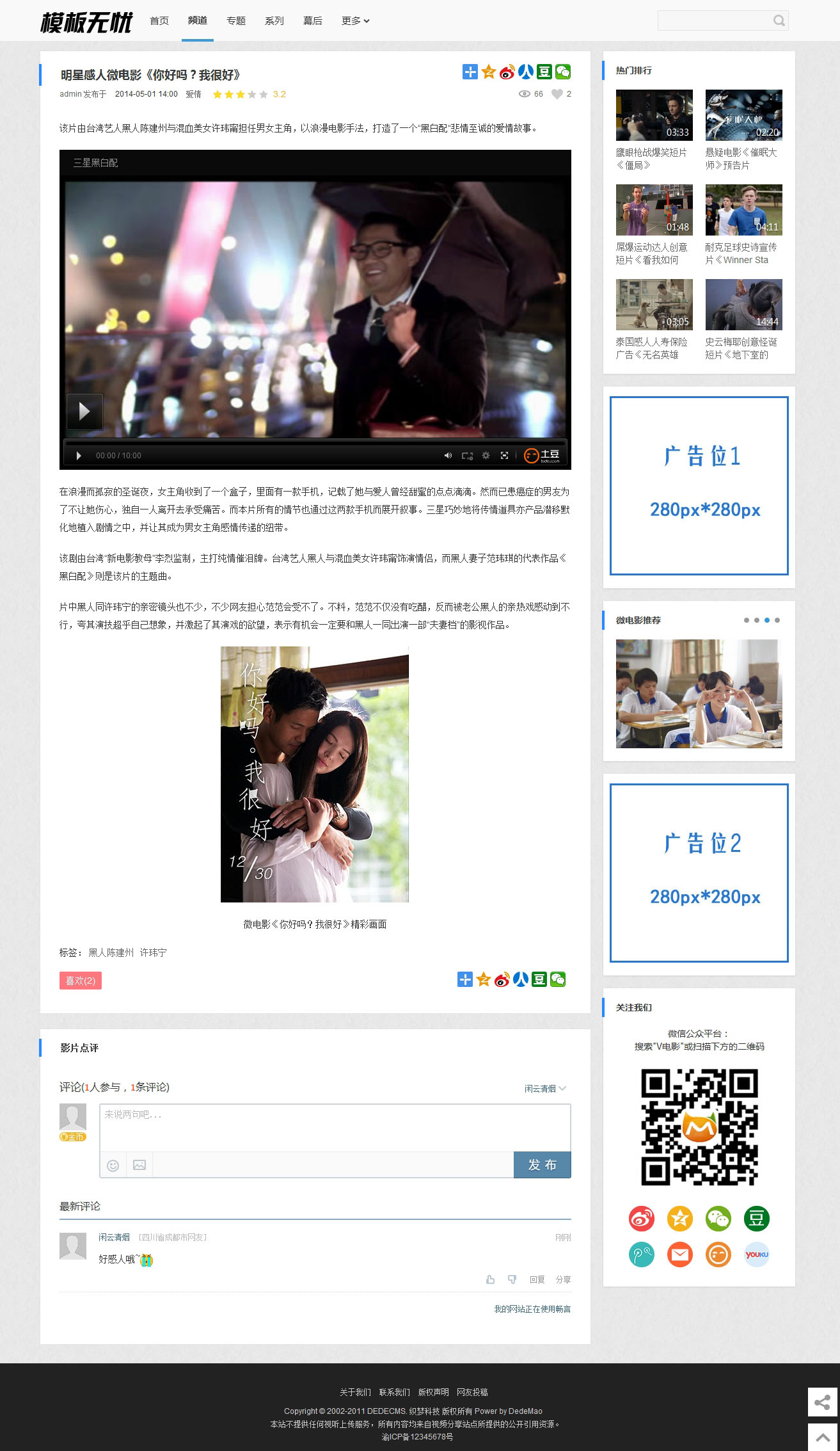Jump back to top of page
Viewport: 840px width, 1451px height.
(x=823, y=1437)
